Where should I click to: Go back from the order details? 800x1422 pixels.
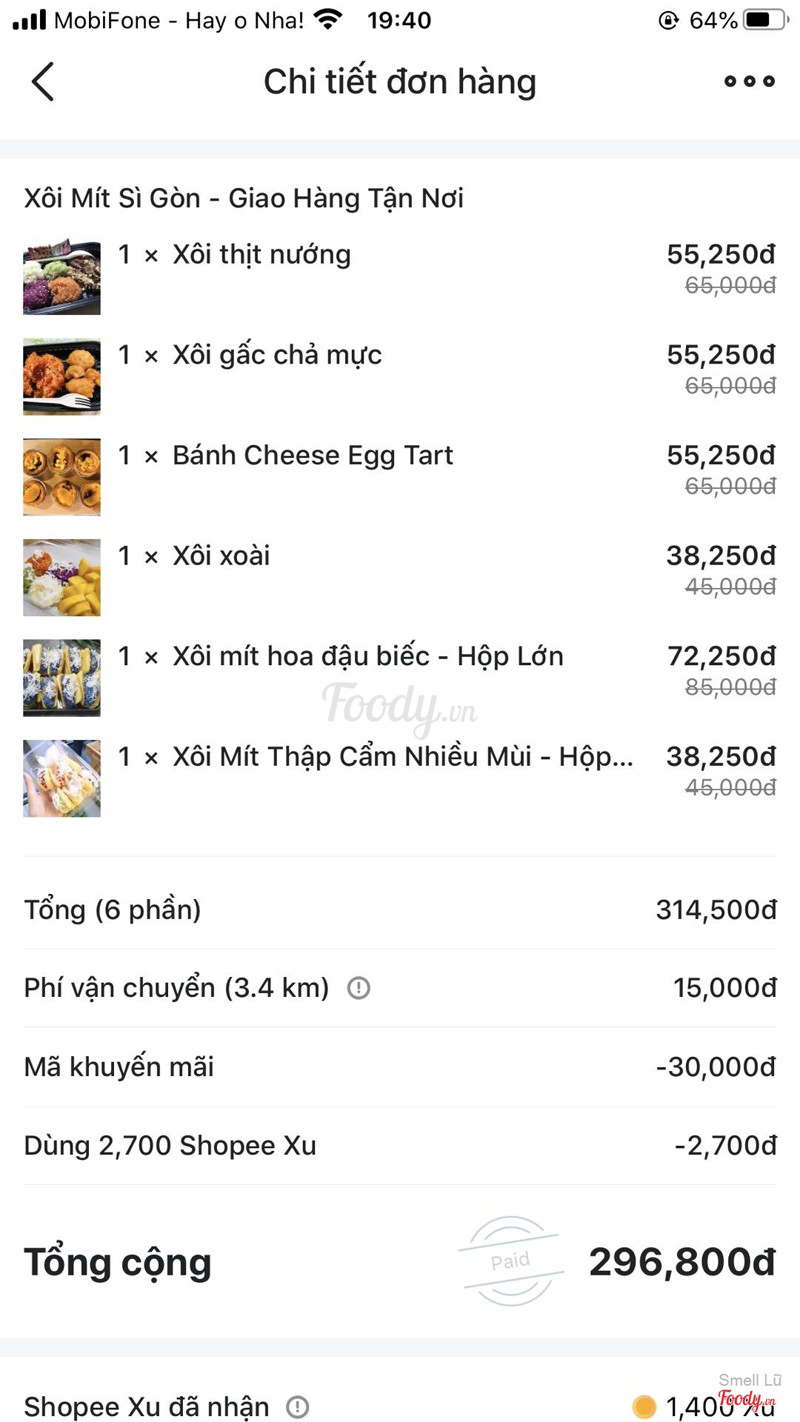tap(42, 82)
